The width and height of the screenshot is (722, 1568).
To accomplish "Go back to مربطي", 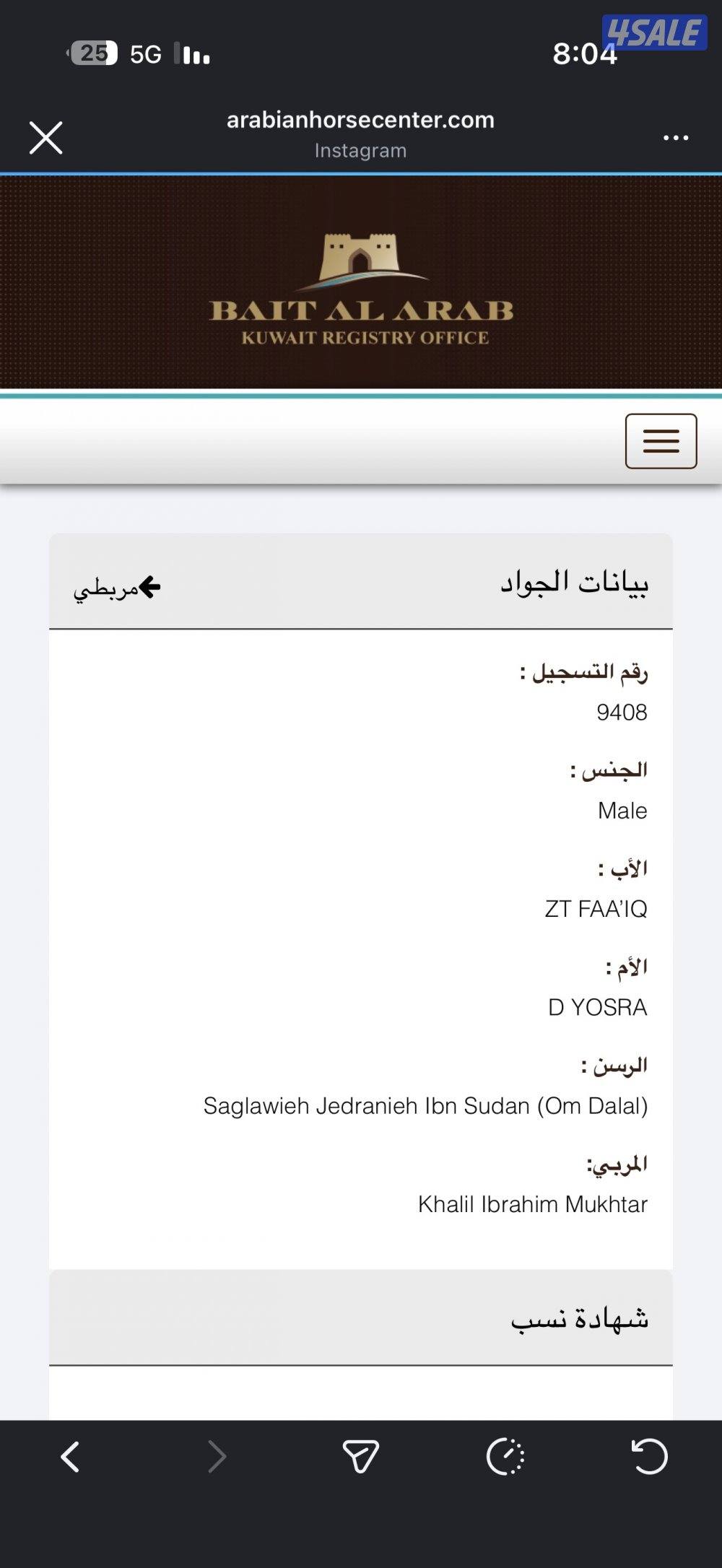I will point(116,588).
